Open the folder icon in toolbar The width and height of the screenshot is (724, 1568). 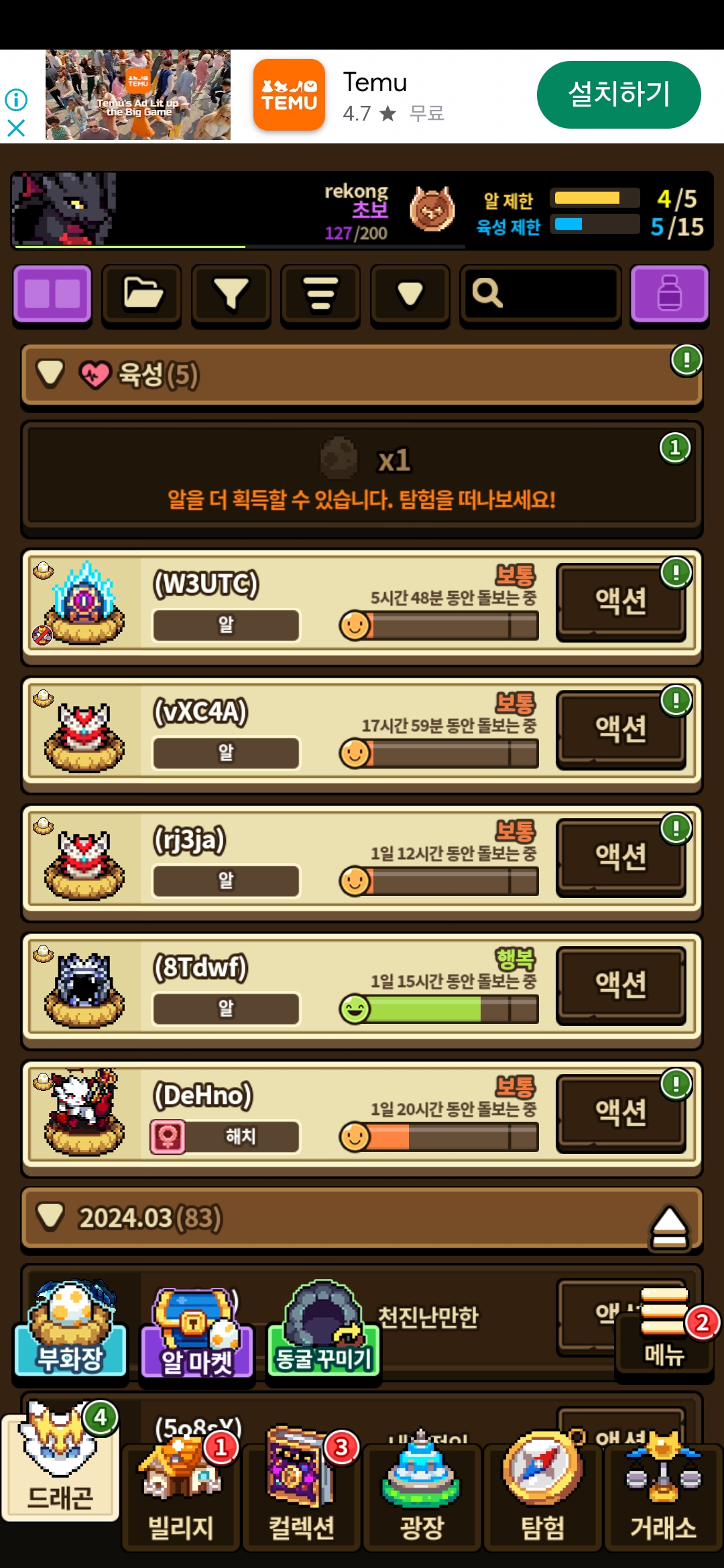[141, 293]
